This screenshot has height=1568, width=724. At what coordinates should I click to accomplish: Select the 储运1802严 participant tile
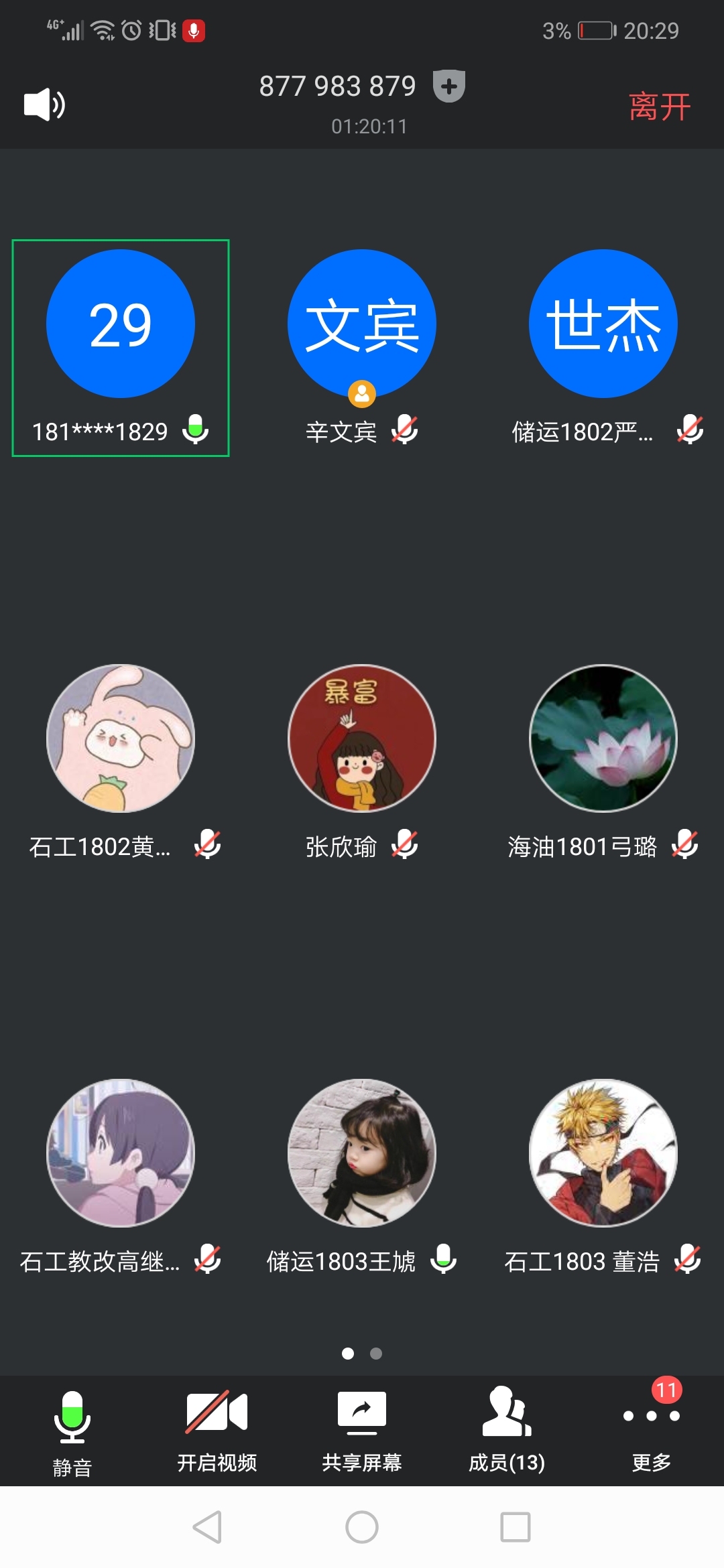[x=603, y=347]
